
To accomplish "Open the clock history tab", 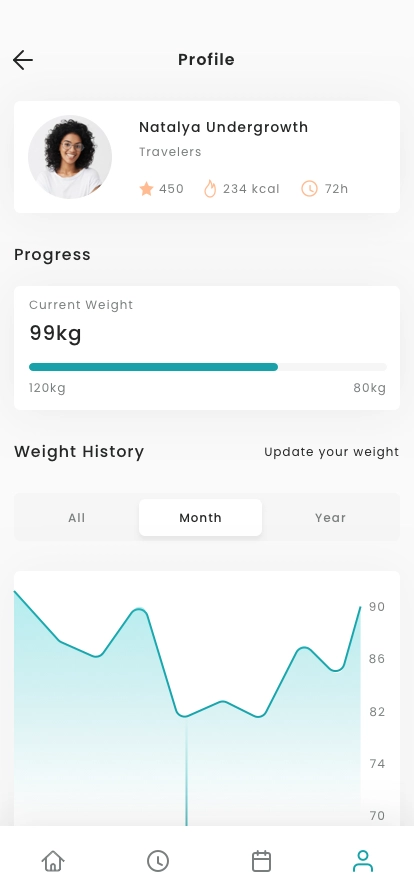I will (158, 861).
